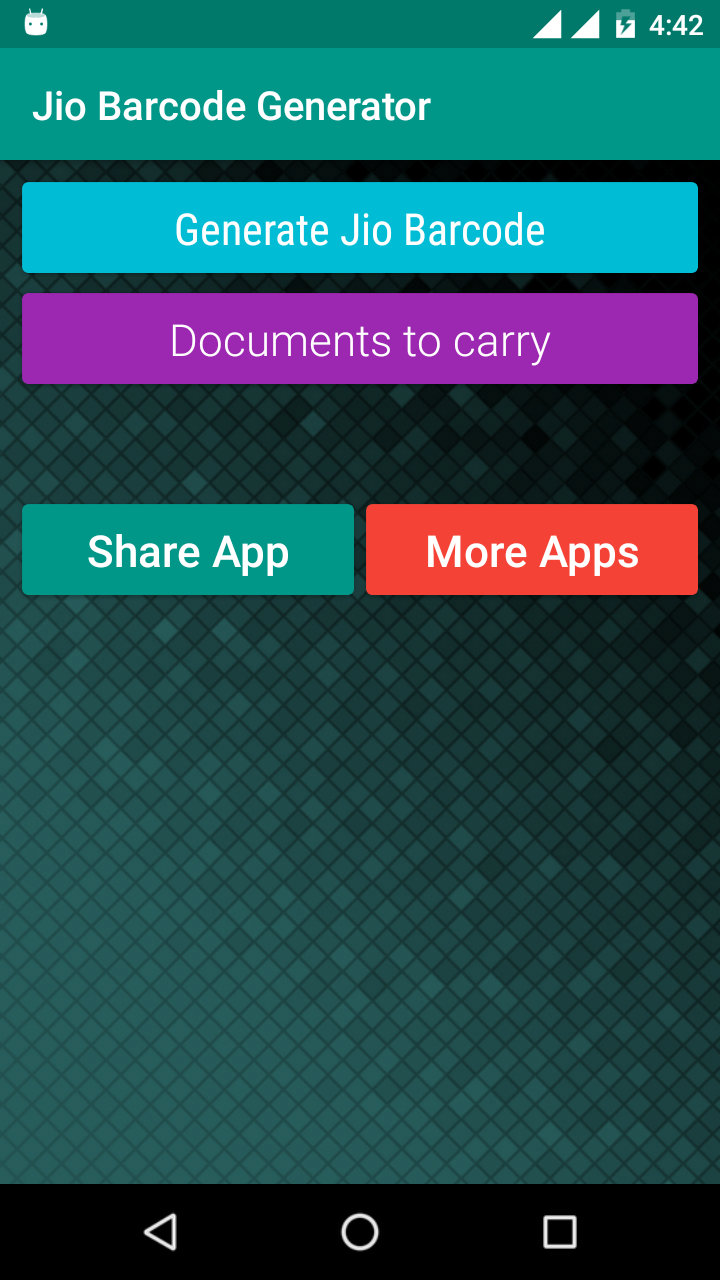Select the Share App button
Viewport: 720px width, 1280px height.
(188, 550)
